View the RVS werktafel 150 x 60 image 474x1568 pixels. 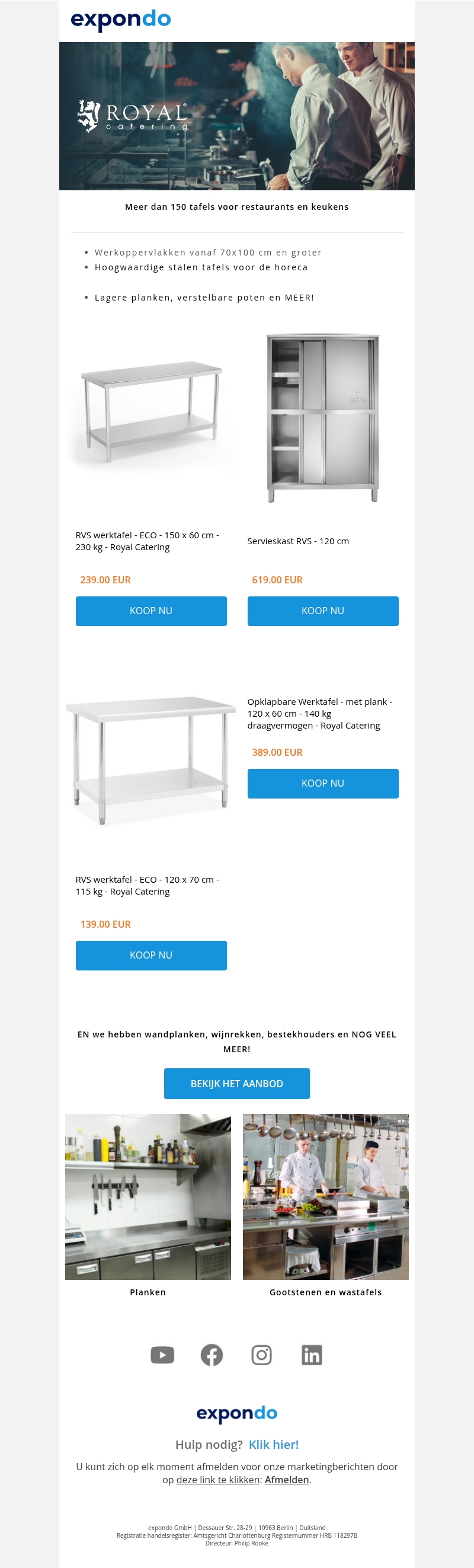151,412
